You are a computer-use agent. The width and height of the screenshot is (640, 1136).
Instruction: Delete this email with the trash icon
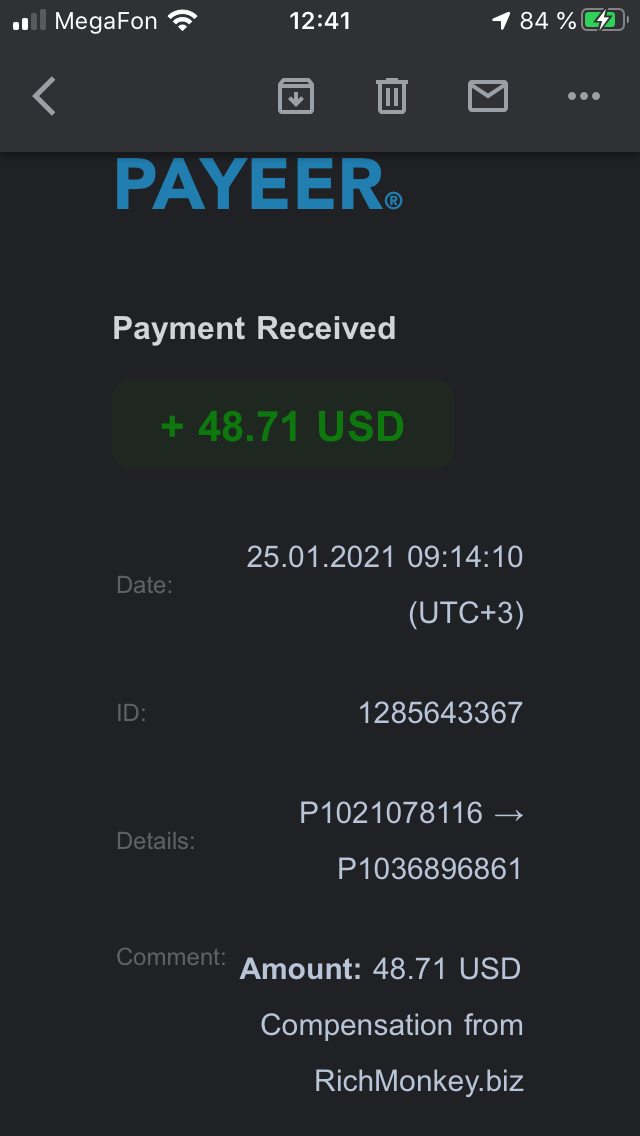pos(392,96)
